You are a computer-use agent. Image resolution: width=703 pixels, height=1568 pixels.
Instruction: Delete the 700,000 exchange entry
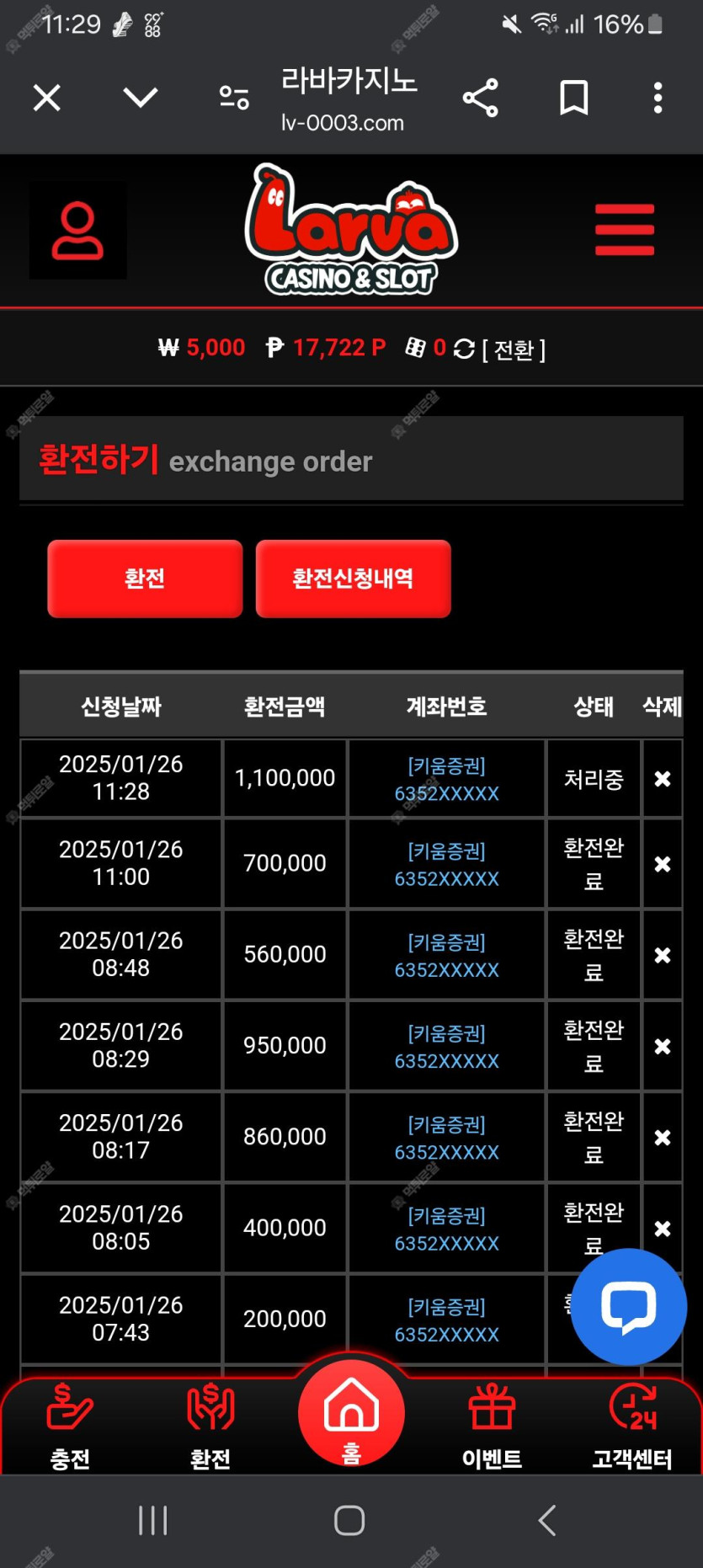click(663, 864)
